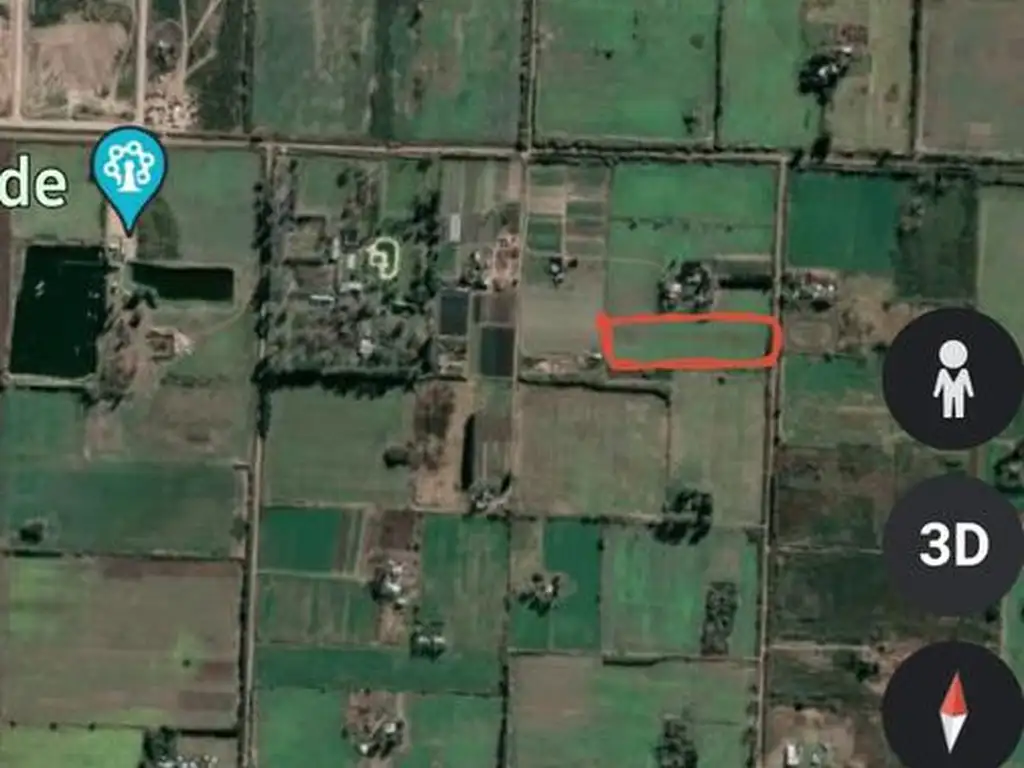This screenshot has width=1024, height=768.
Task: Tap the compass to reset north
Action: tap(952, 710)
